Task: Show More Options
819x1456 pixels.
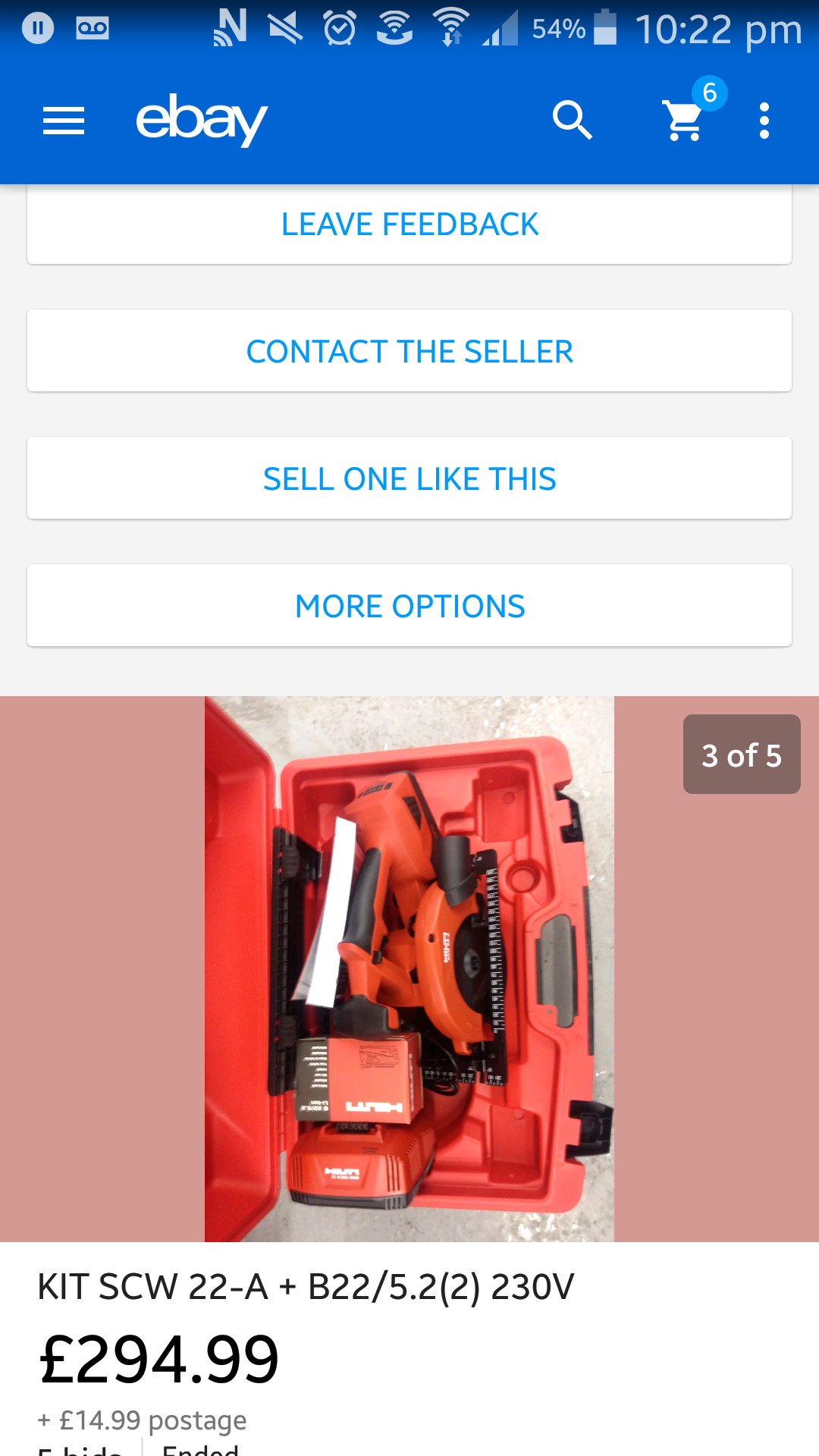Action: click(x=409, y=606)
